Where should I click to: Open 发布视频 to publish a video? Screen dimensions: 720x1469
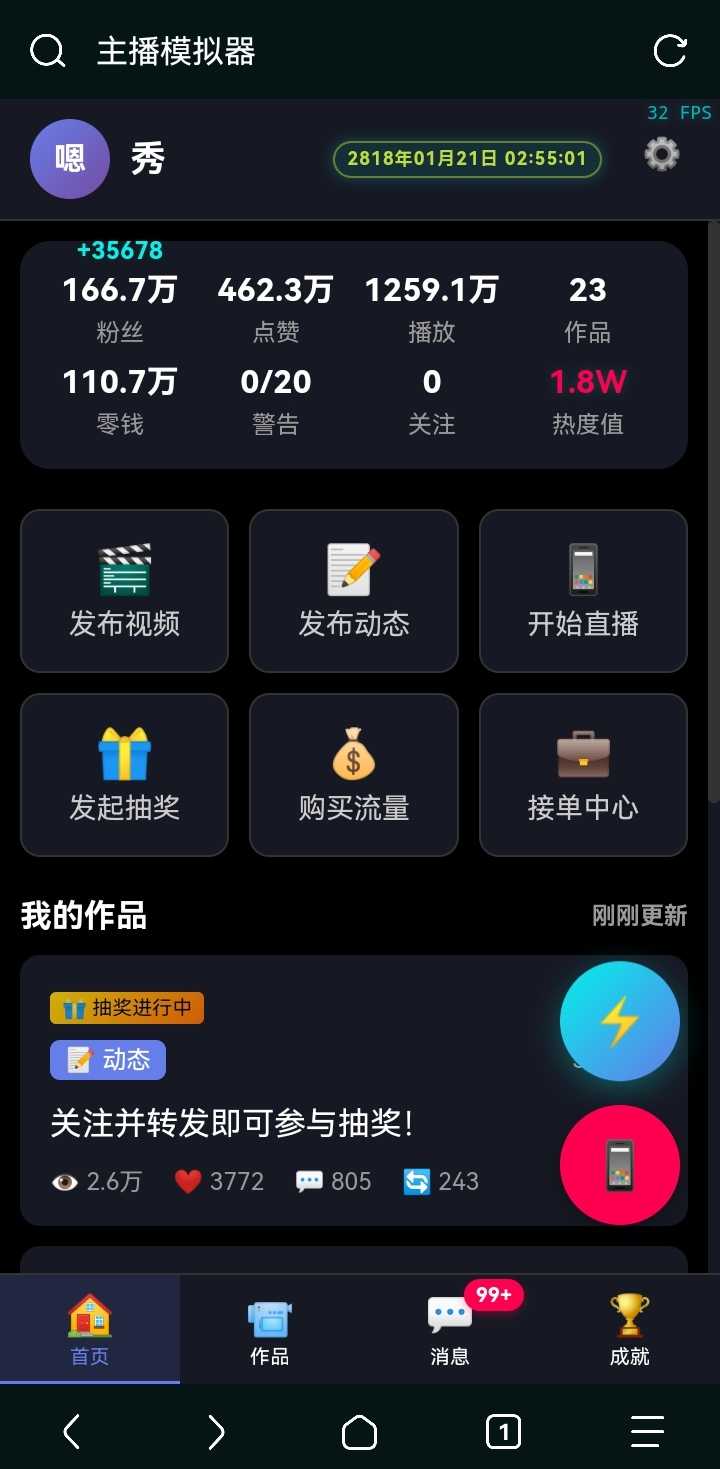click(x=124, y=591)
